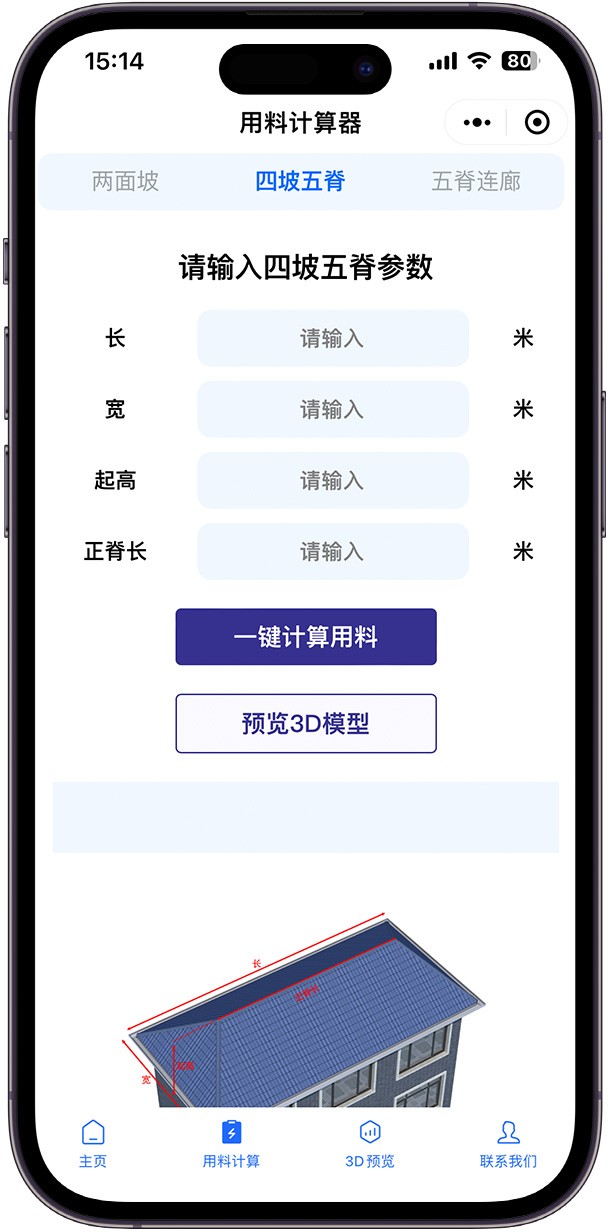Open the 用料计算 bottom tab
Screen dimensions: 608x1232
pyautogui.click(x=231, y=1144)
